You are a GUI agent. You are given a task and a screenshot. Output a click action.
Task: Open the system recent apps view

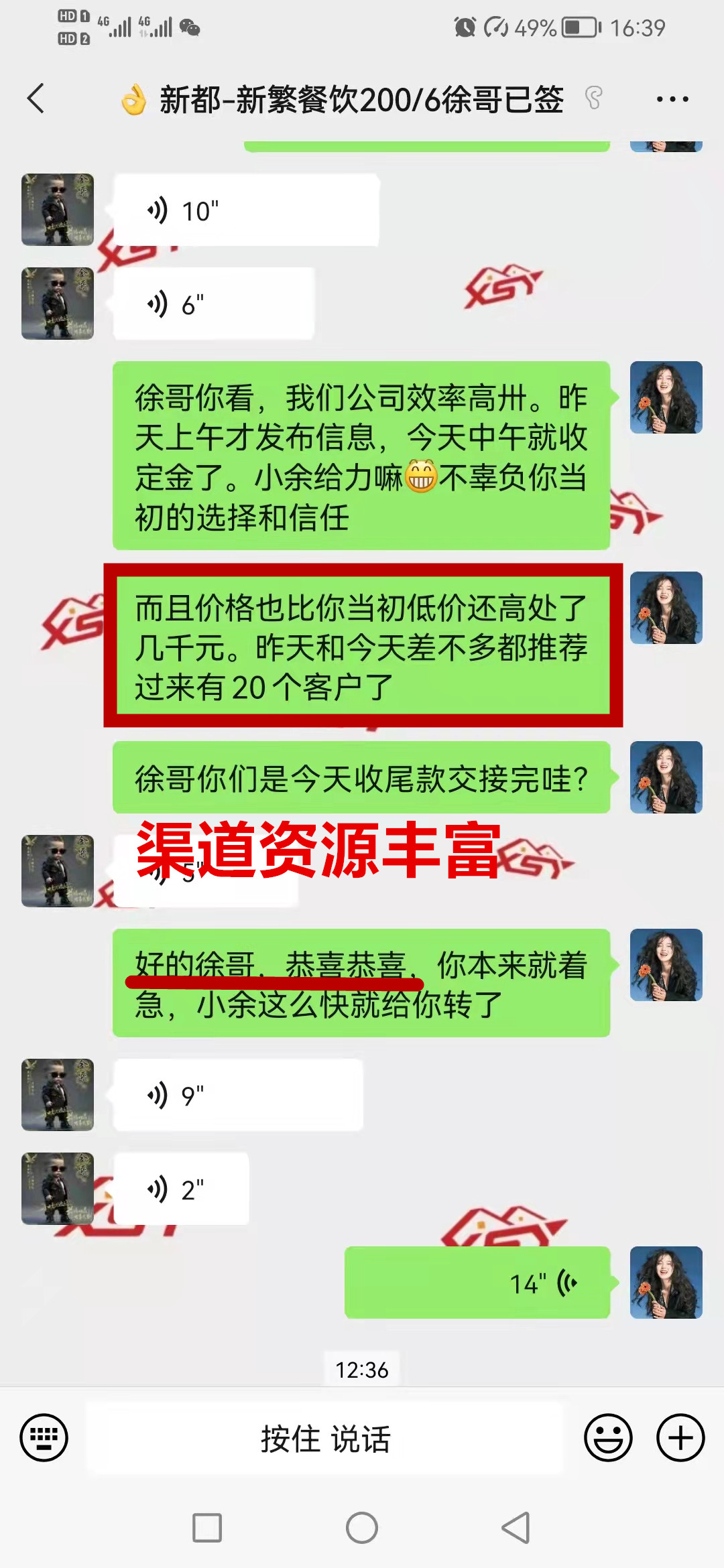point(207,1528)
